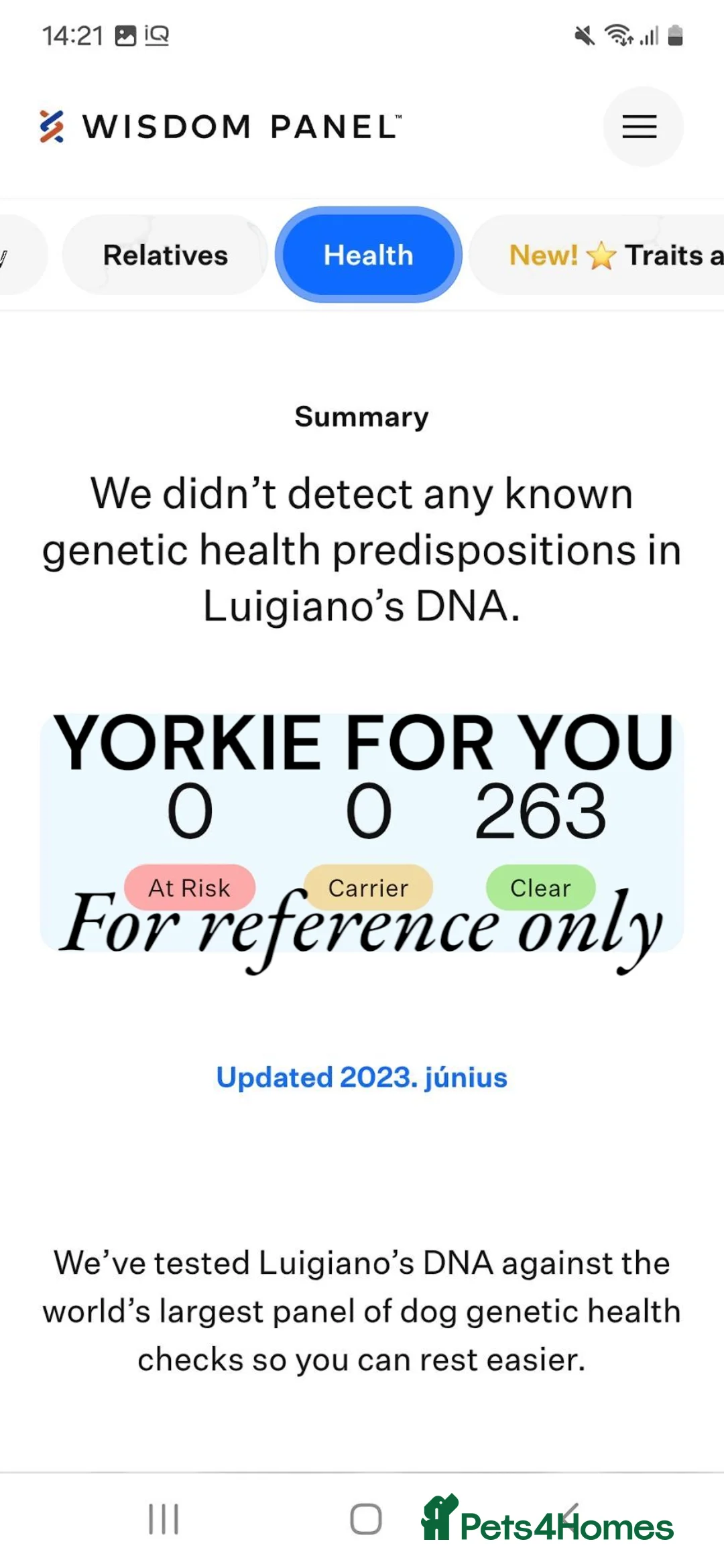724x1568 pixels.
Task: Switch to the Relatives tab
Action: coord(164,255)
